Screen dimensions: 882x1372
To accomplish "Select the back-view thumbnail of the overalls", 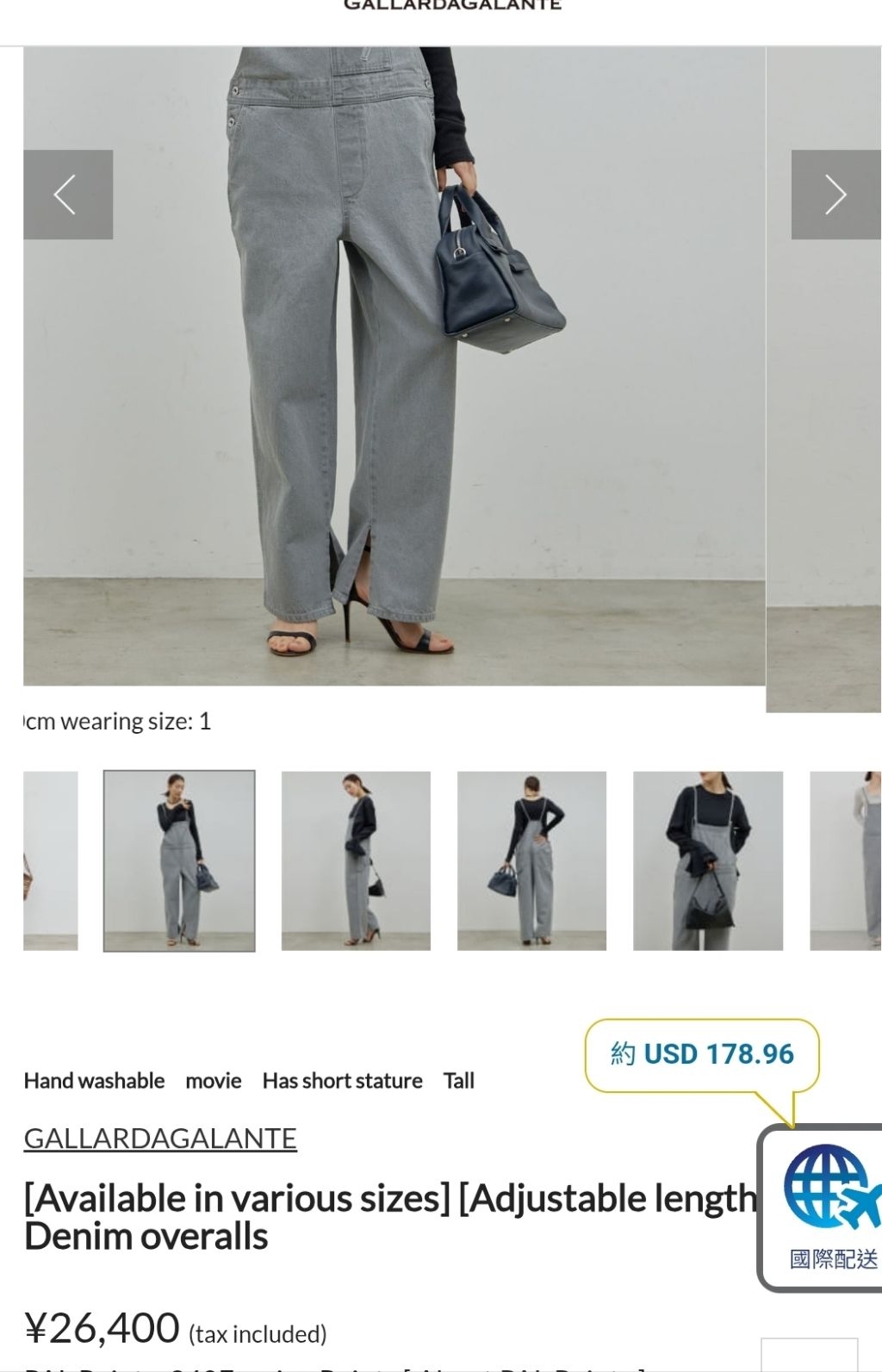I will [x=531, y=860].
